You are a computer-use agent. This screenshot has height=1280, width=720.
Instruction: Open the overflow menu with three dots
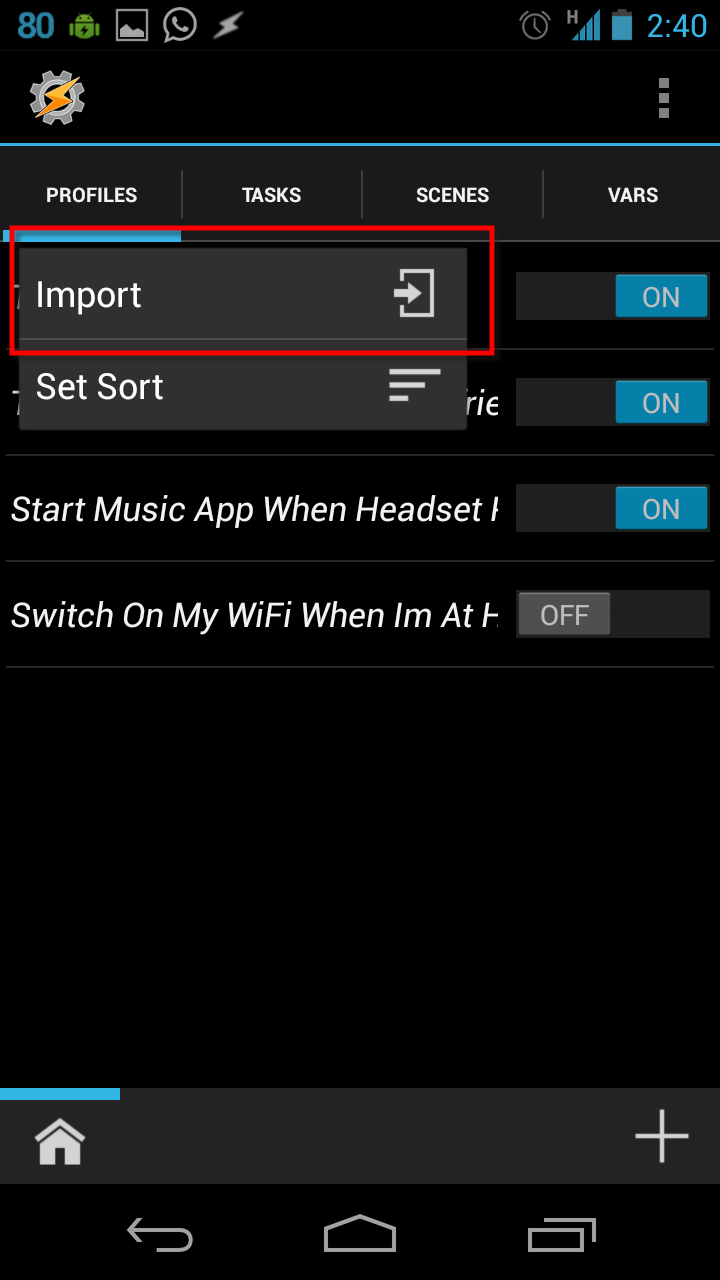tap(663, 97)
